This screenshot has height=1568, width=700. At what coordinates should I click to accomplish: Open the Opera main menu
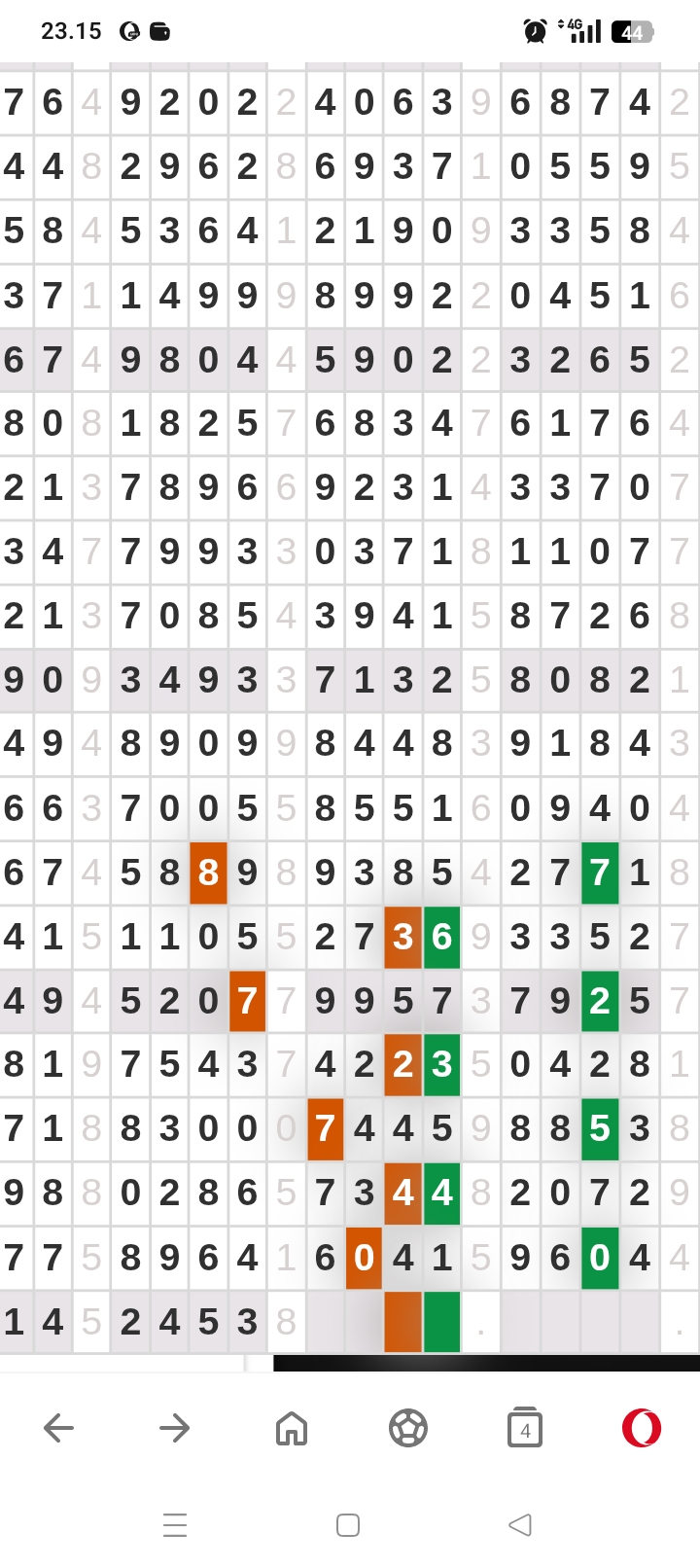click(642, 1428)
